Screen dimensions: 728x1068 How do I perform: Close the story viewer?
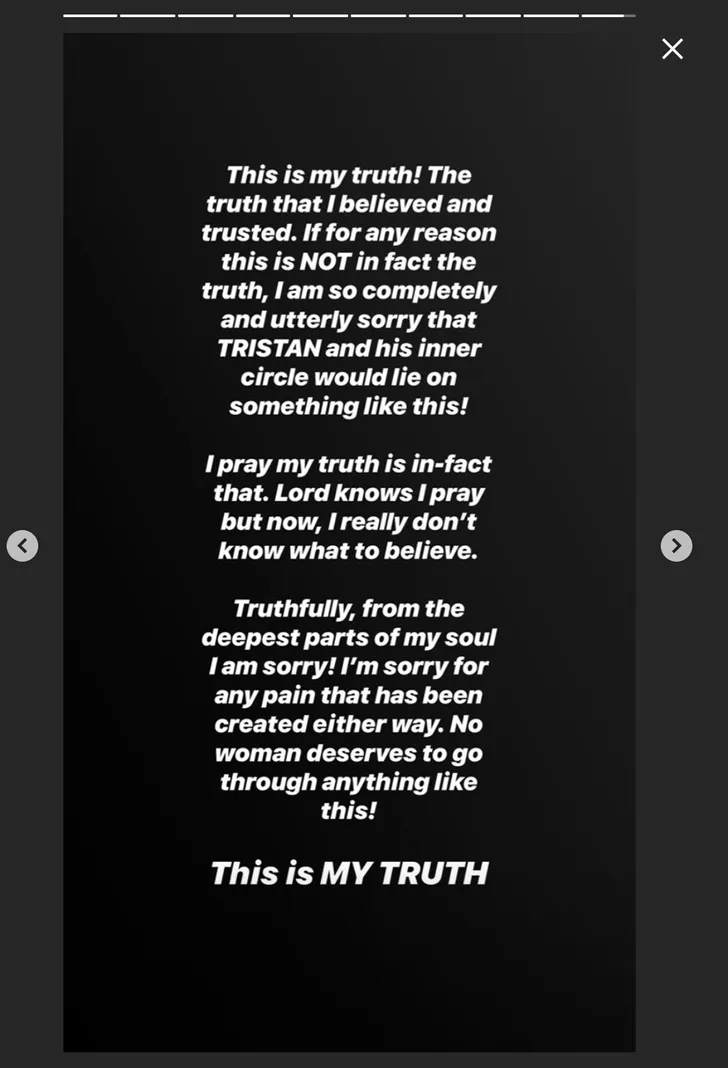click(672, 49)
